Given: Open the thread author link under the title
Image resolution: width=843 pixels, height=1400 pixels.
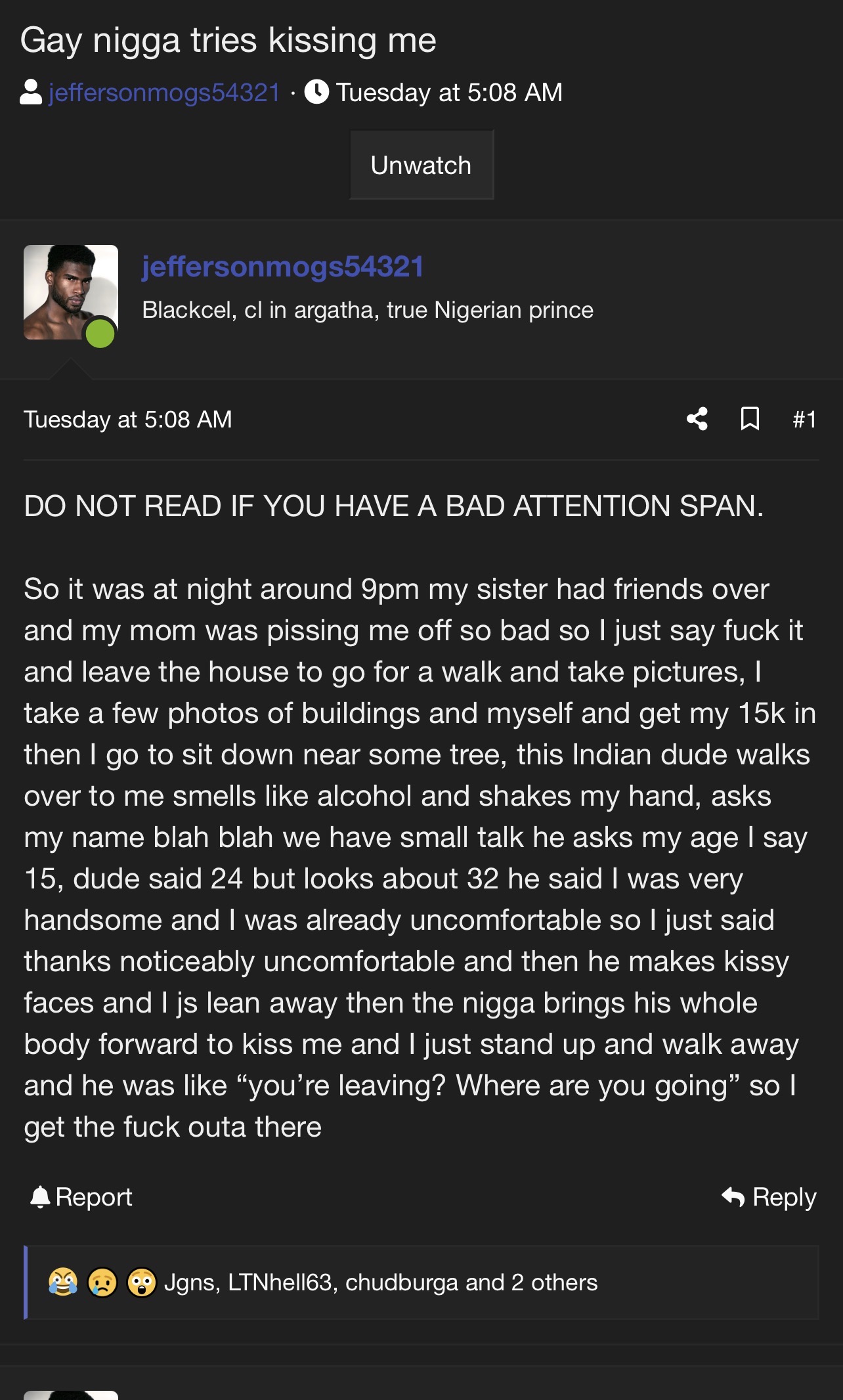Looking at the screenshot, I should (x=164, y=93).
